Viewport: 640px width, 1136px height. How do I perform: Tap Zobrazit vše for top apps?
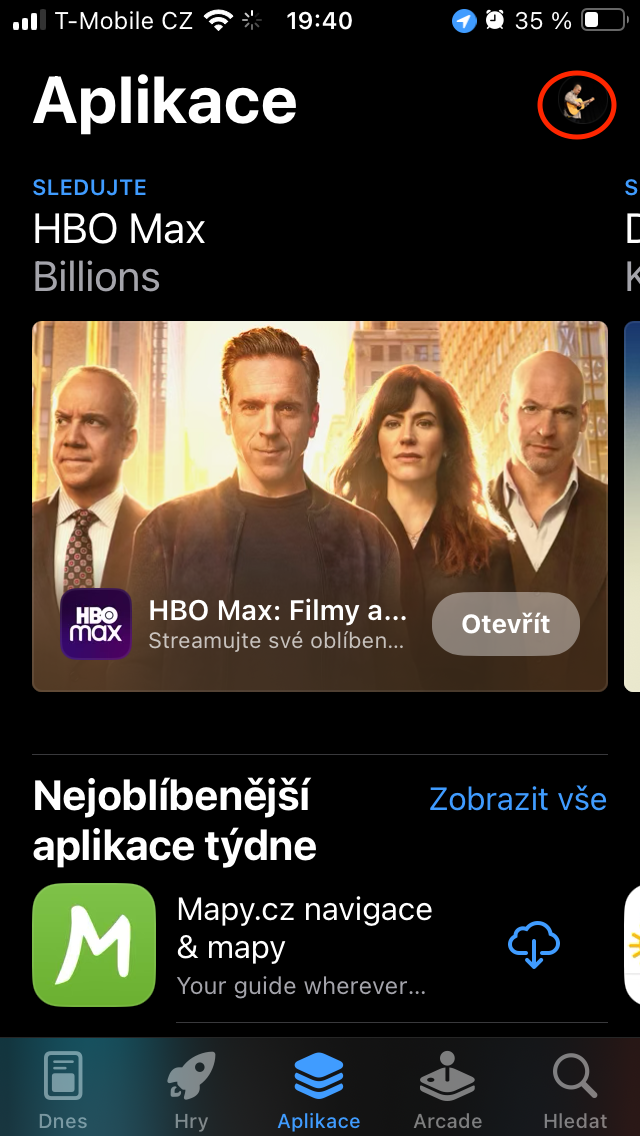pyautogui.click(x=517, y=799)
